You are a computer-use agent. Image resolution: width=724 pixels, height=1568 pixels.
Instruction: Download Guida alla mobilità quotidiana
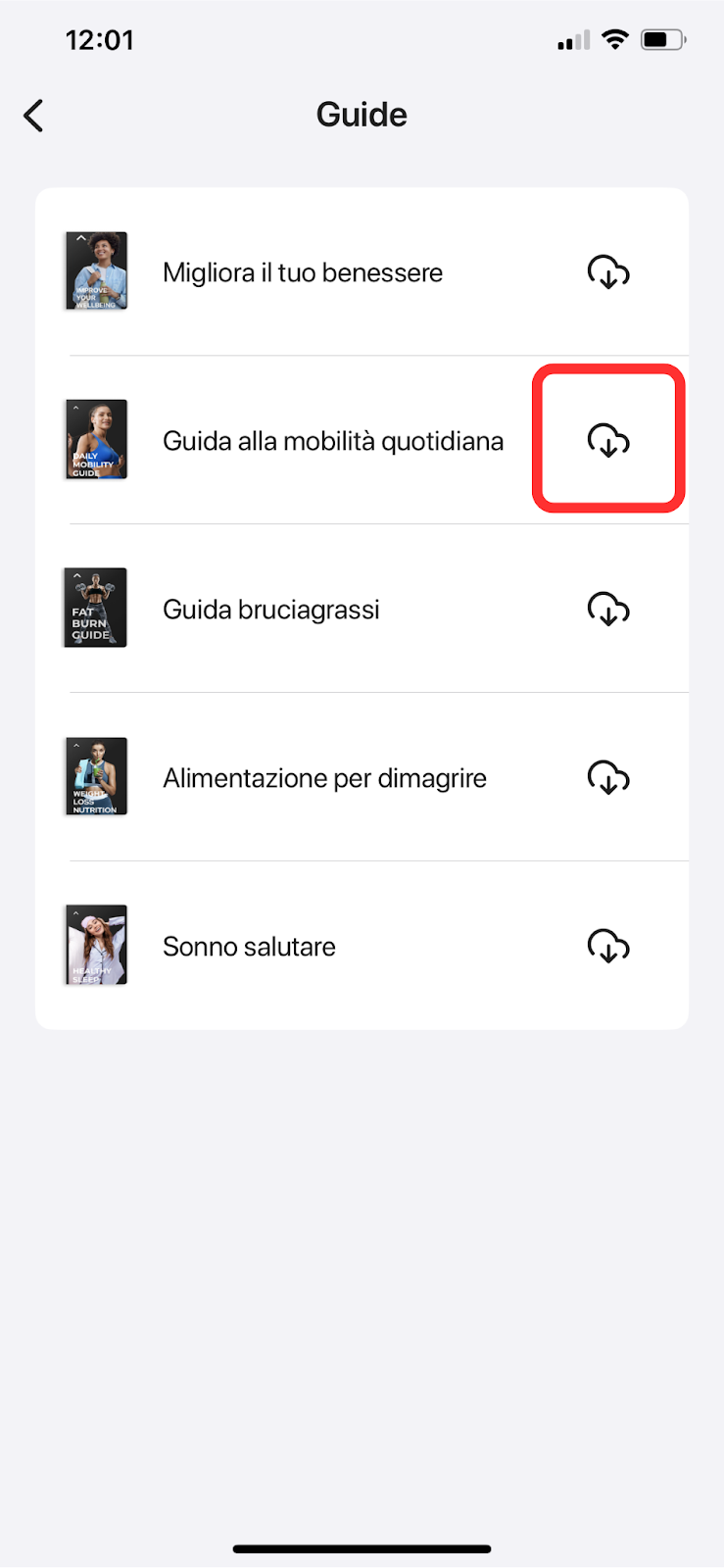point(608,441)
